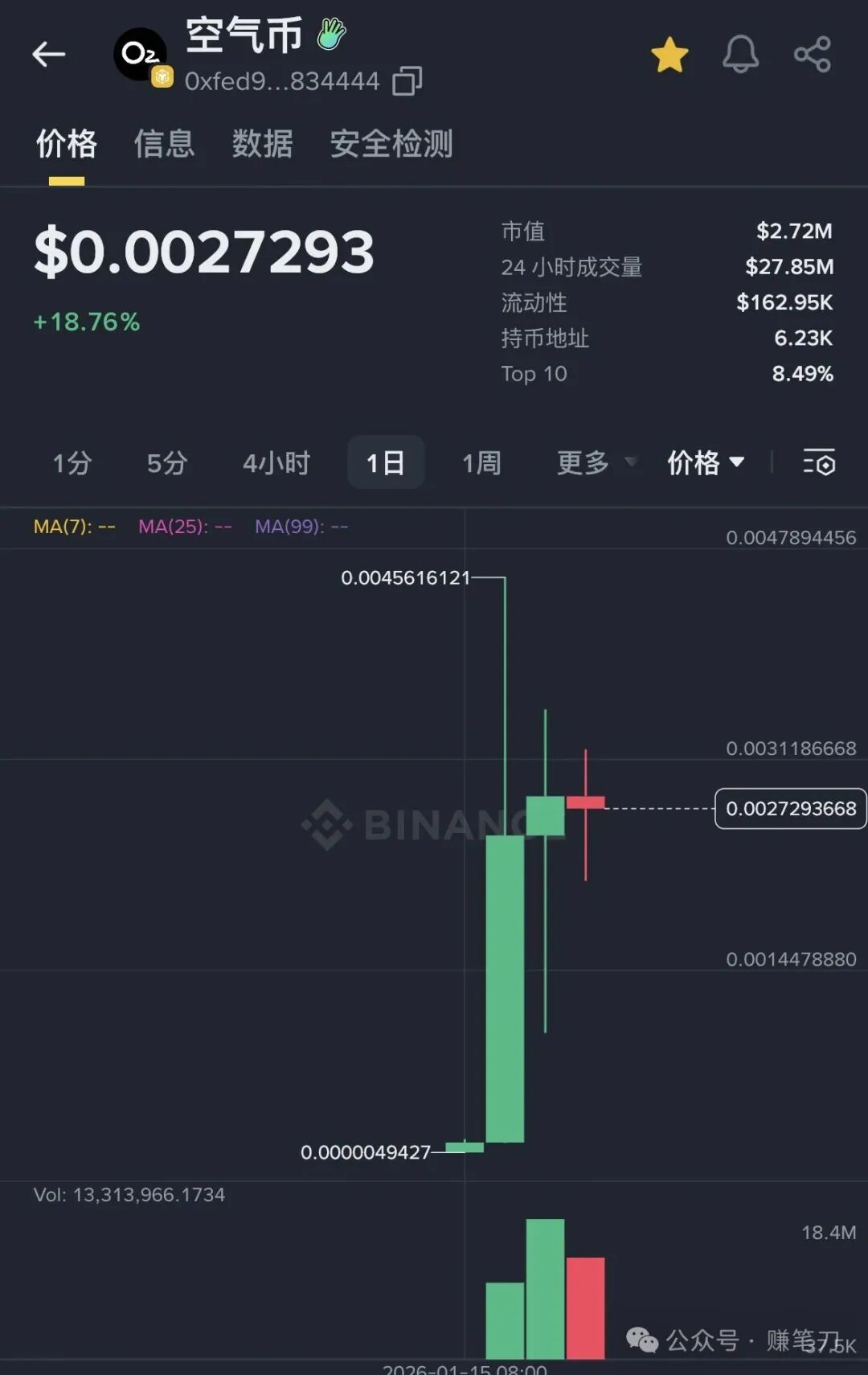
Task: Switch to the 数据 tab
Action: 262,144
